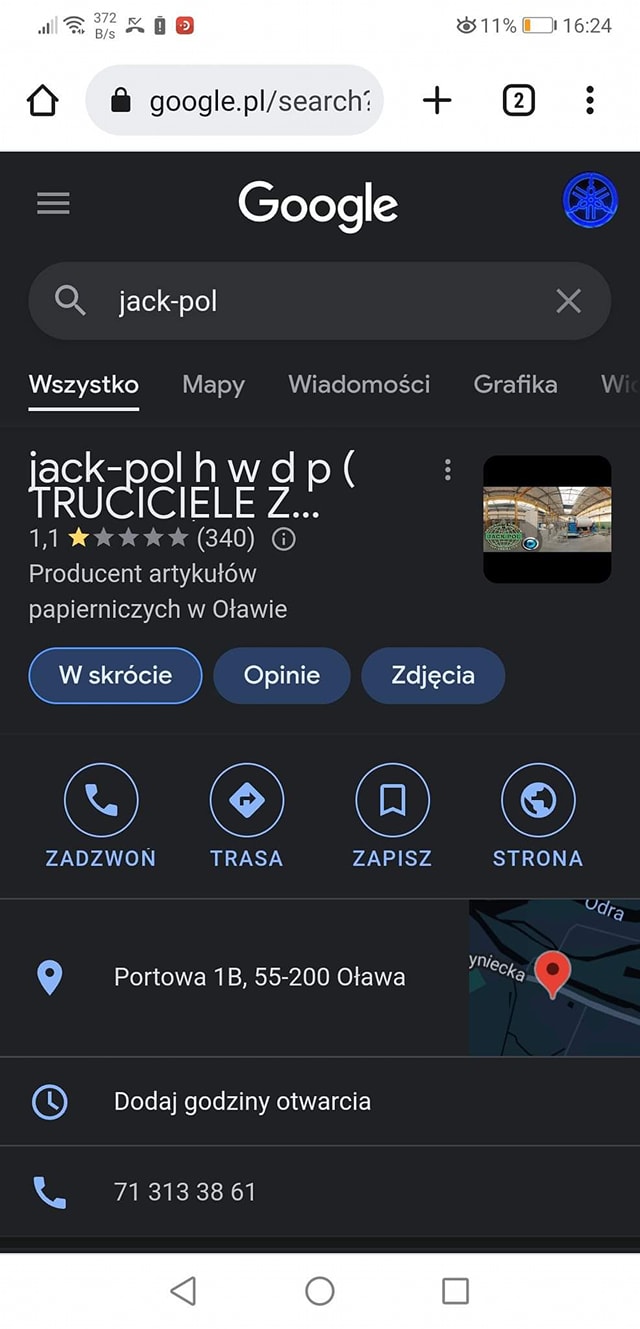Image resolution: width=640 pixels, height=1329 pixels.
Task: Edit the jack-pol search box
Action: click(x=300, y=301)
